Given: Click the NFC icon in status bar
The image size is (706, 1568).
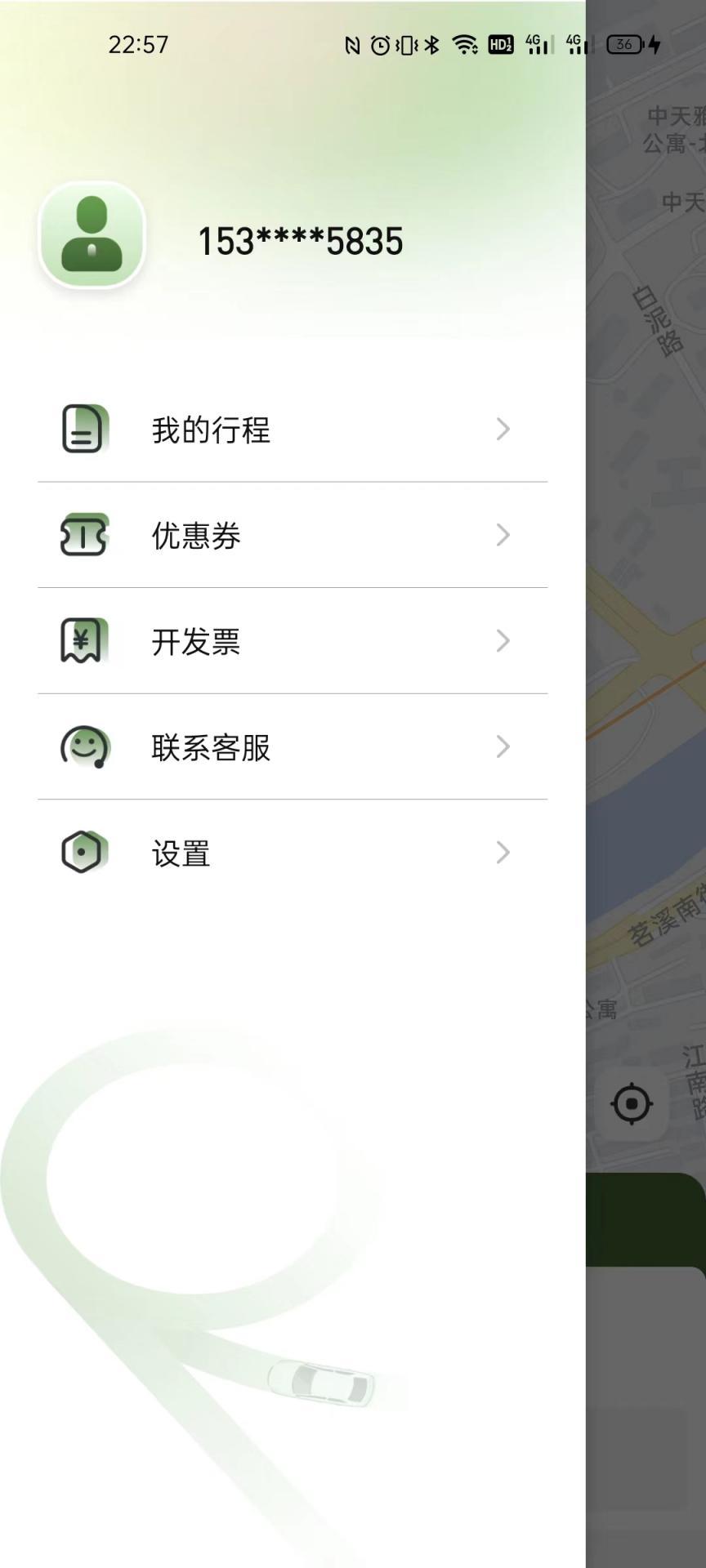Looking at the screenshot, I should [x=351, y=45].
